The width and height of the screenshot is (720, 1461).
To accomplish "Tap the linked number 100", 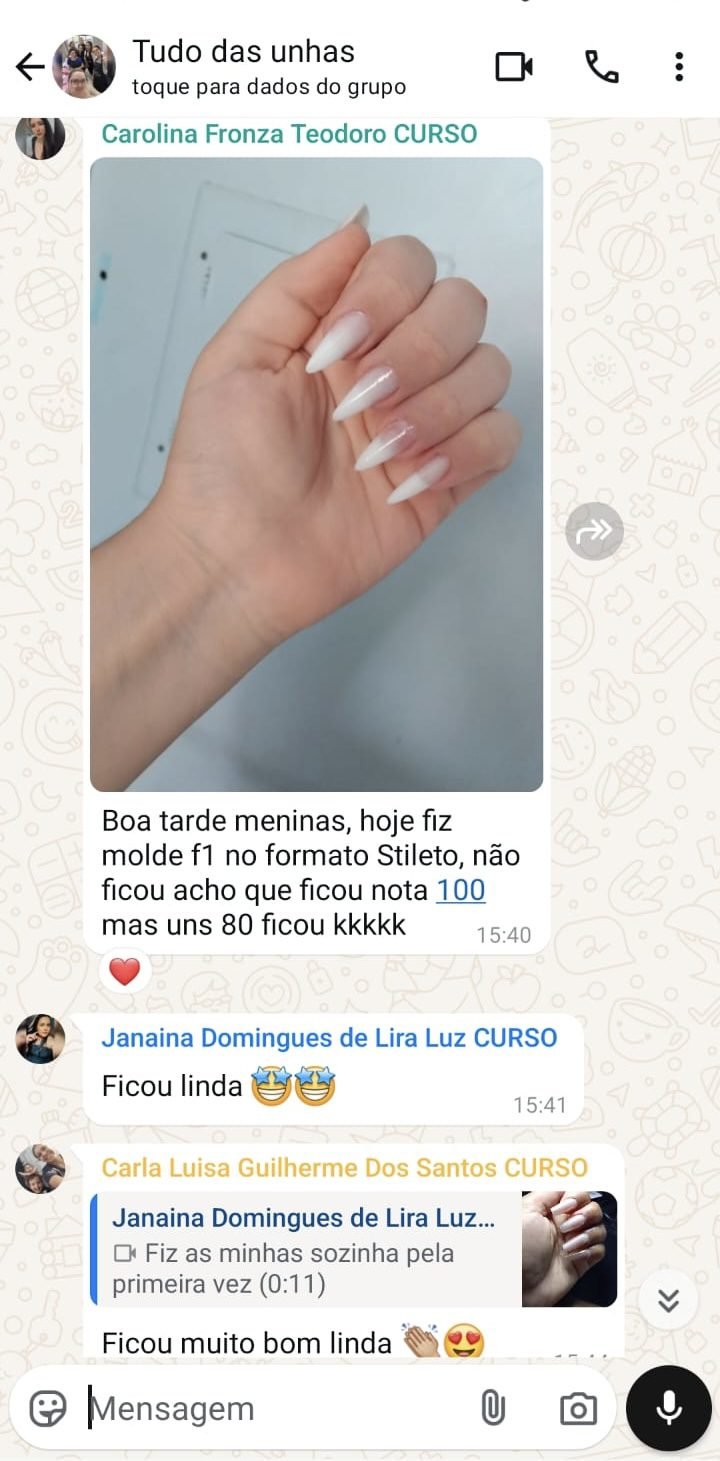I will tap(461, 890).
